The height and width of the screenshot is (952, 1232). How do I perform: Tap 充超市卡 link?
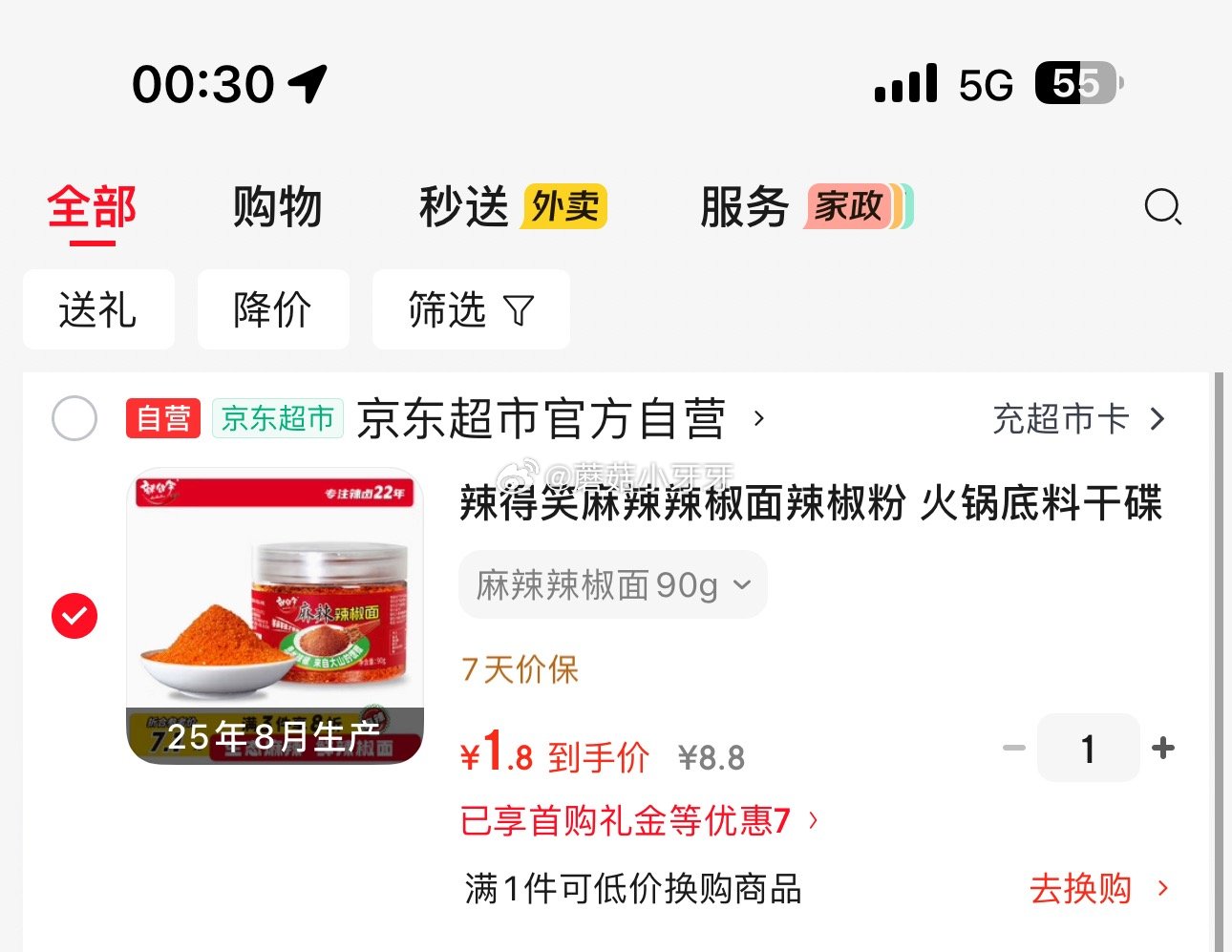coord(1077,419)
